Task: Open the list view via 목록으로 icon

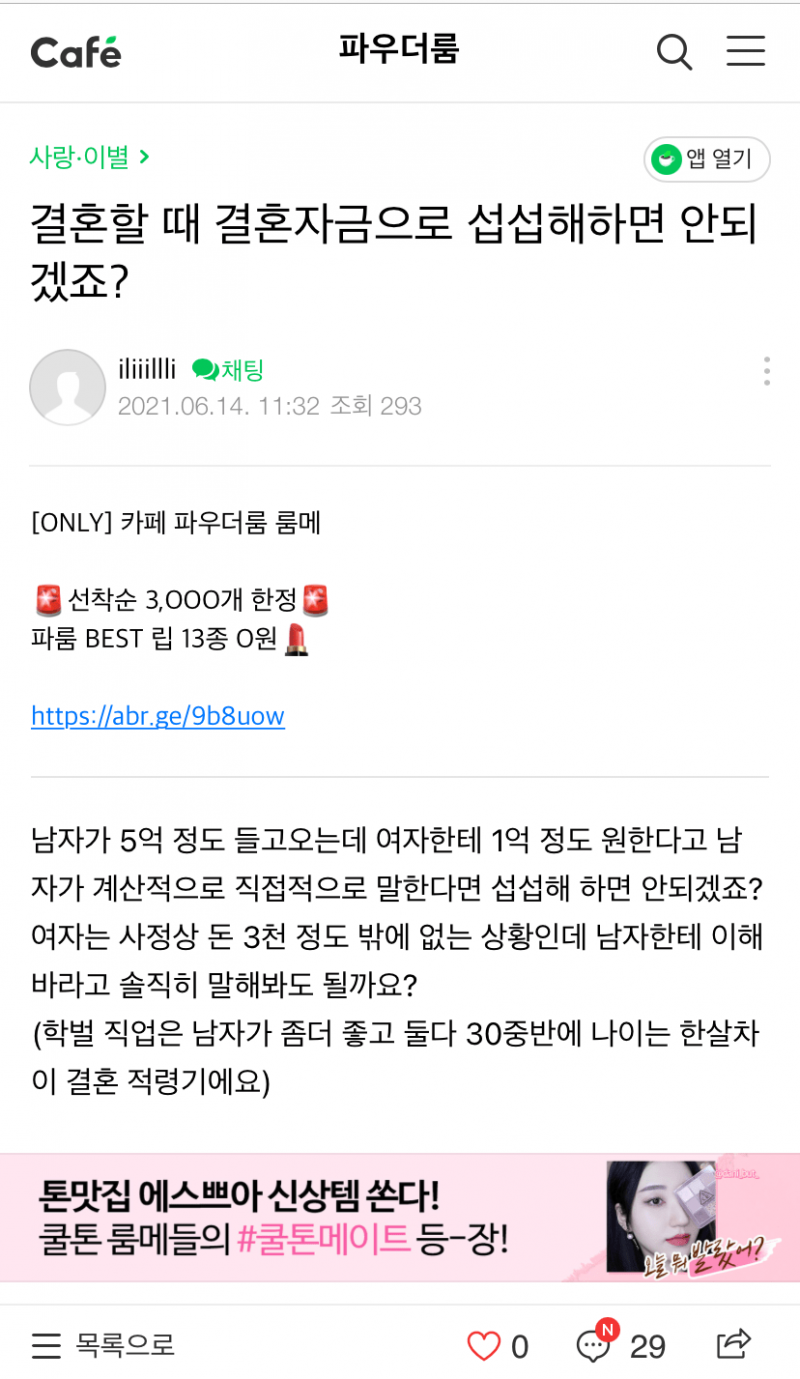Action: (45, 1346)
